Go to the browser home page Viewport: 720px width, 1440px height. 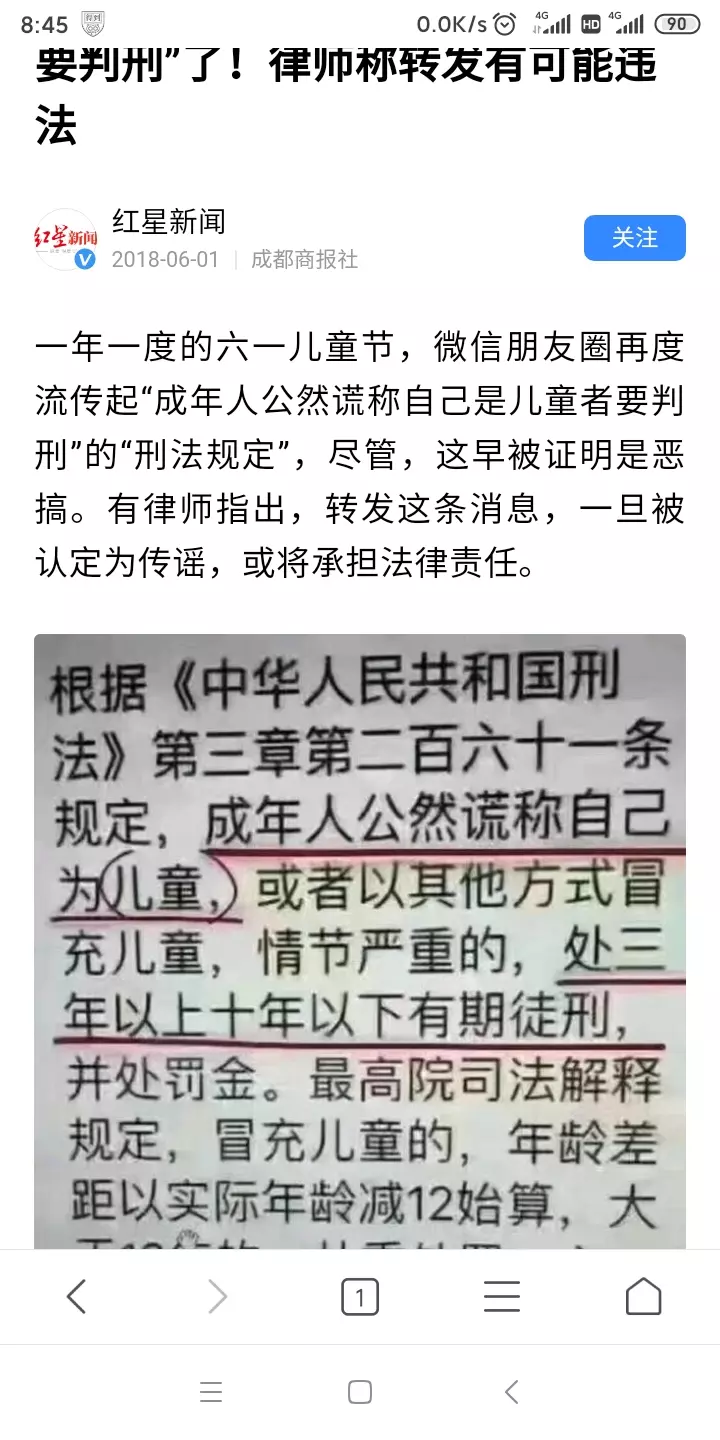[x=643, y=1297]
